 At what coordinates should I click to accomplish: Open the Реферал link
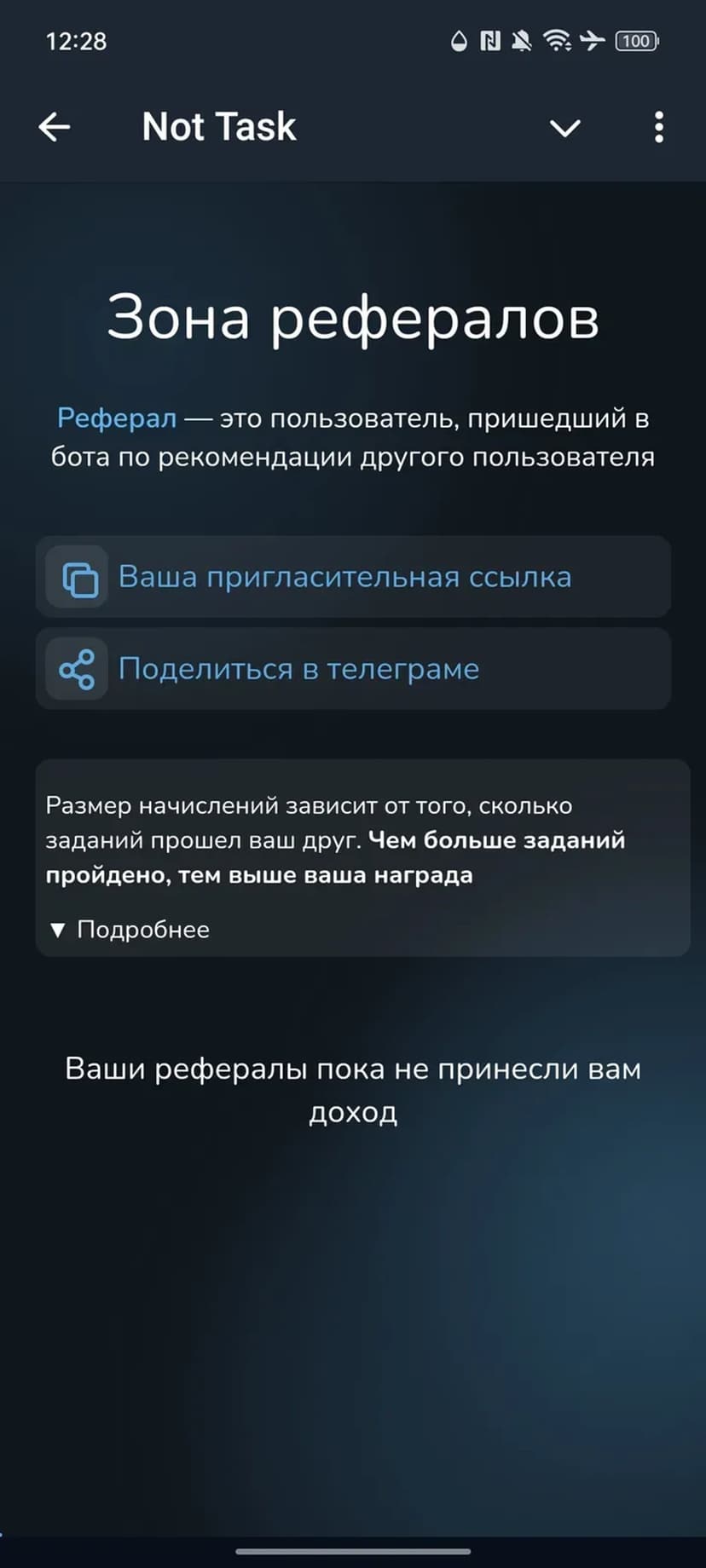(117, 418)
